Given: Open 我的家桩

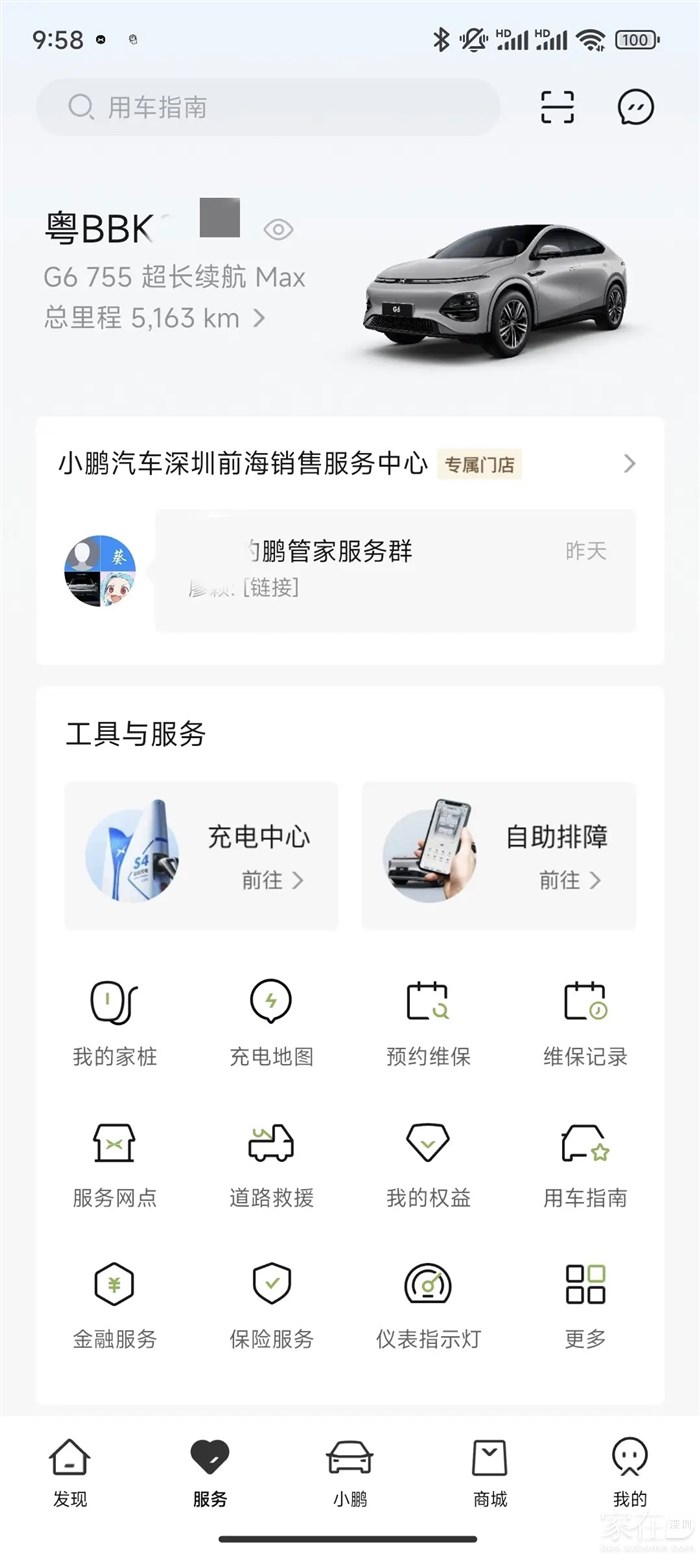Looking at the screenshot, I should [114, 1022].
